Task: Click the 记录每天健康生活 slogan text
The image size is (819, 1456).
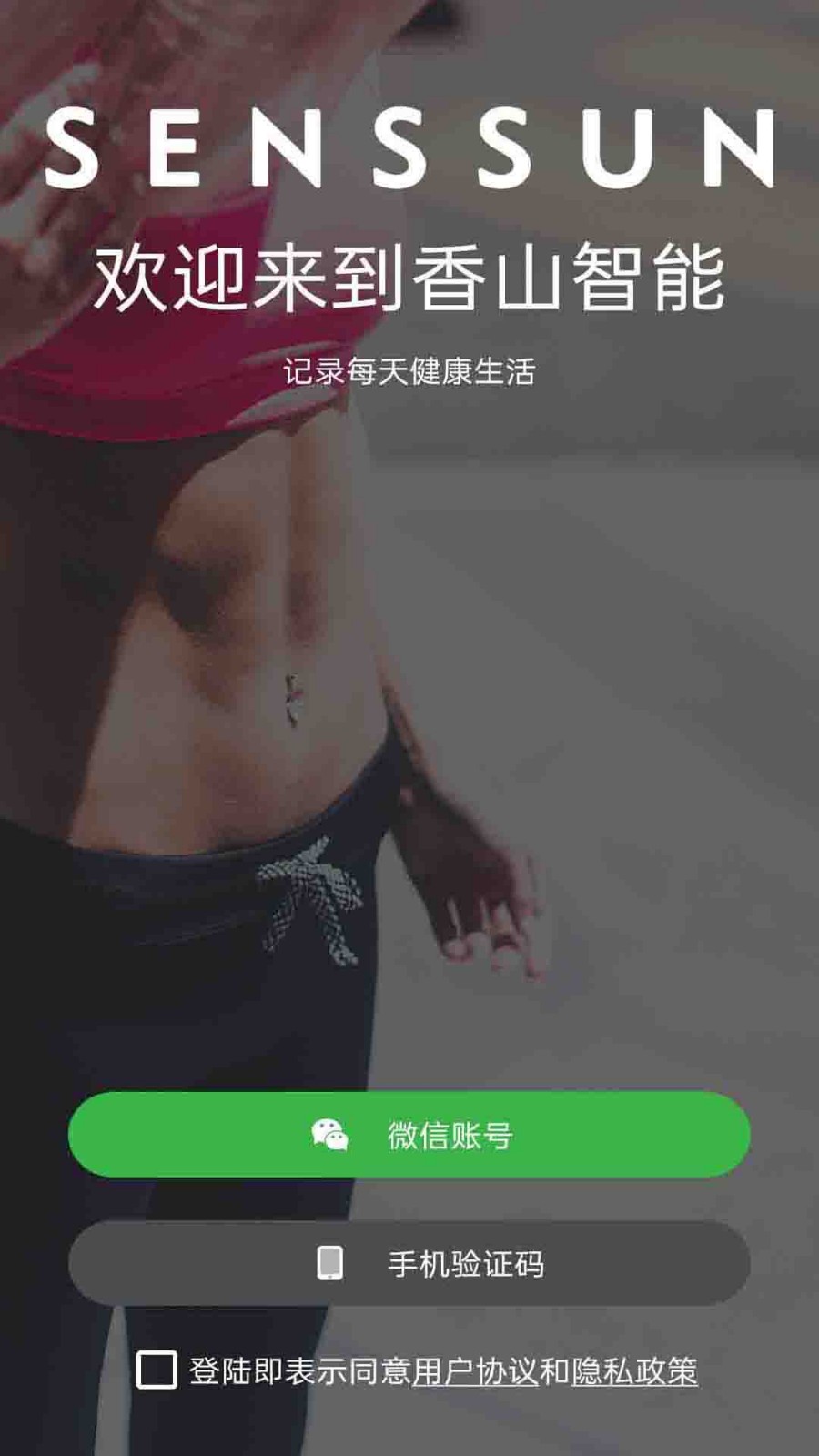Action: (x=409, y=371)
